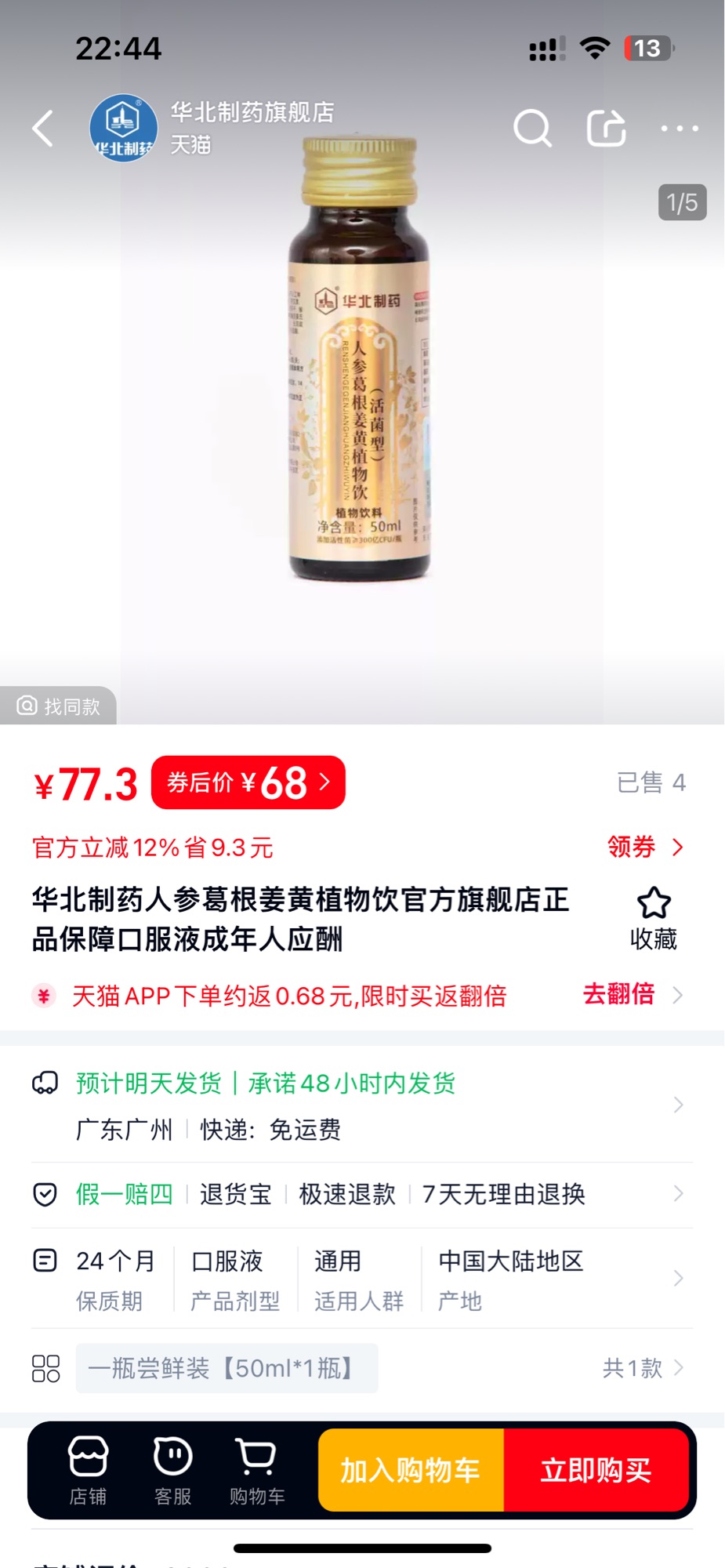Screen dimensions: 725x1568
Task: Go back from the product page
Action: (x=43, y=129)
